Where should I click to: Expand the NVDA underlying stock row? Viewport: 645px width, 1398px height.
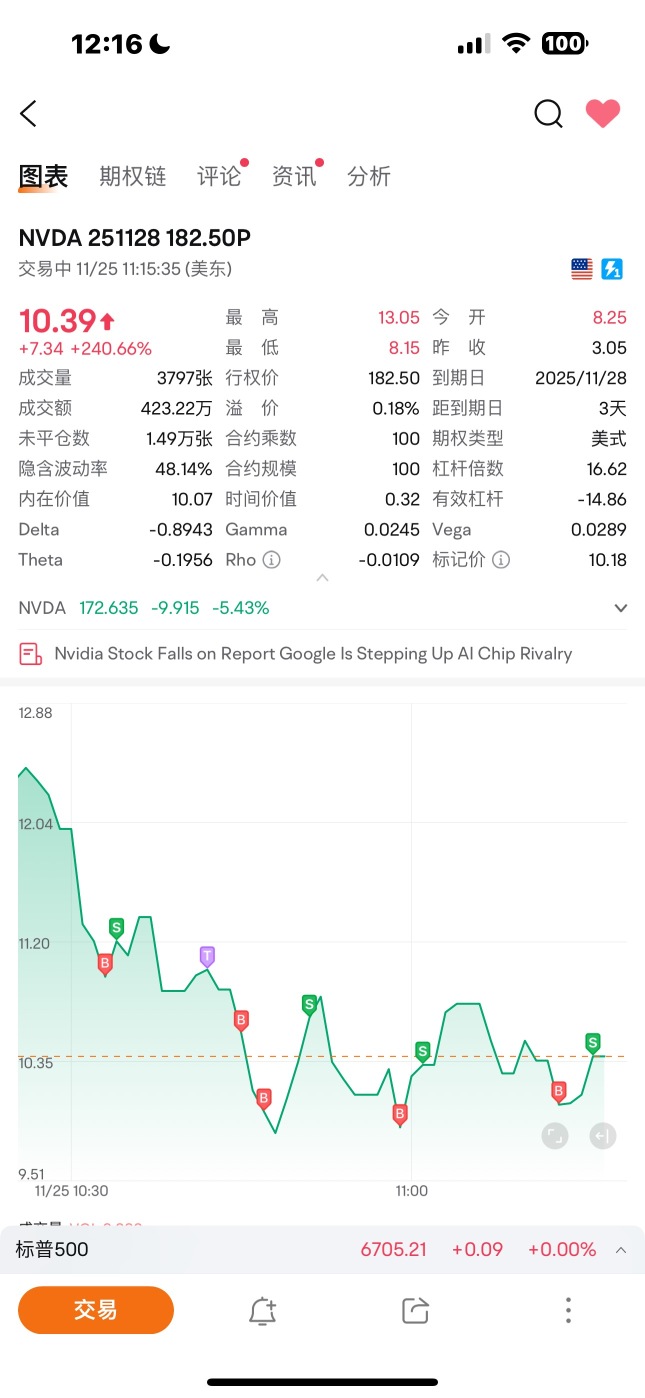click(620, 608)
